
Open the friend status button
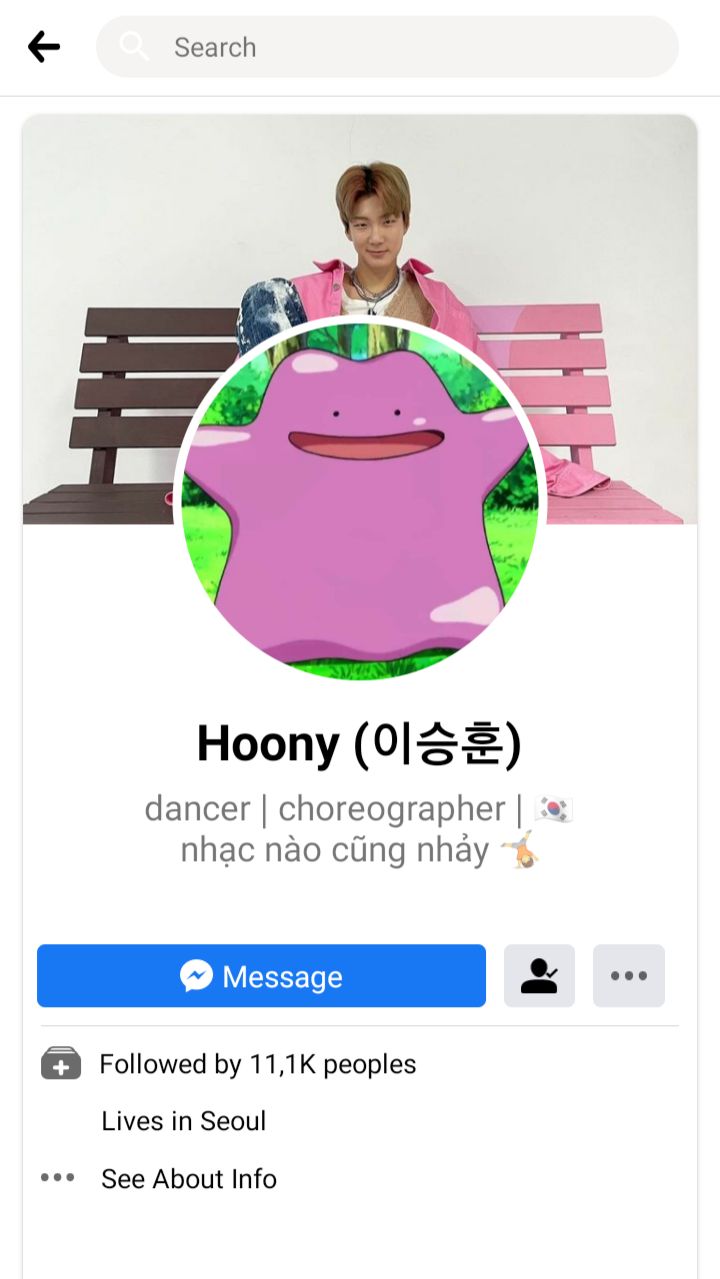click(539, 976)
